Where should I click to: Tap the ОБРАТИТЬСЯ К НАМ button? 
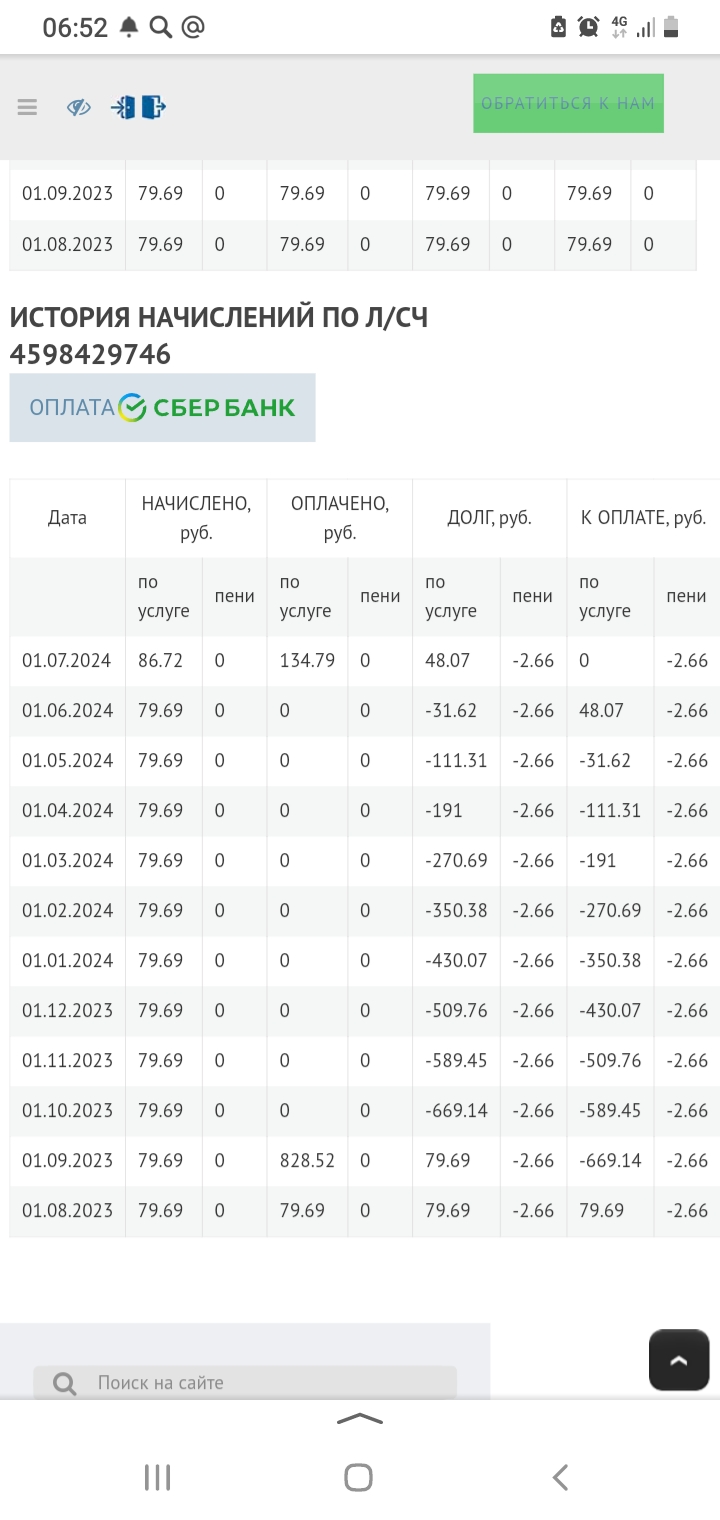(x=568, y=103)
